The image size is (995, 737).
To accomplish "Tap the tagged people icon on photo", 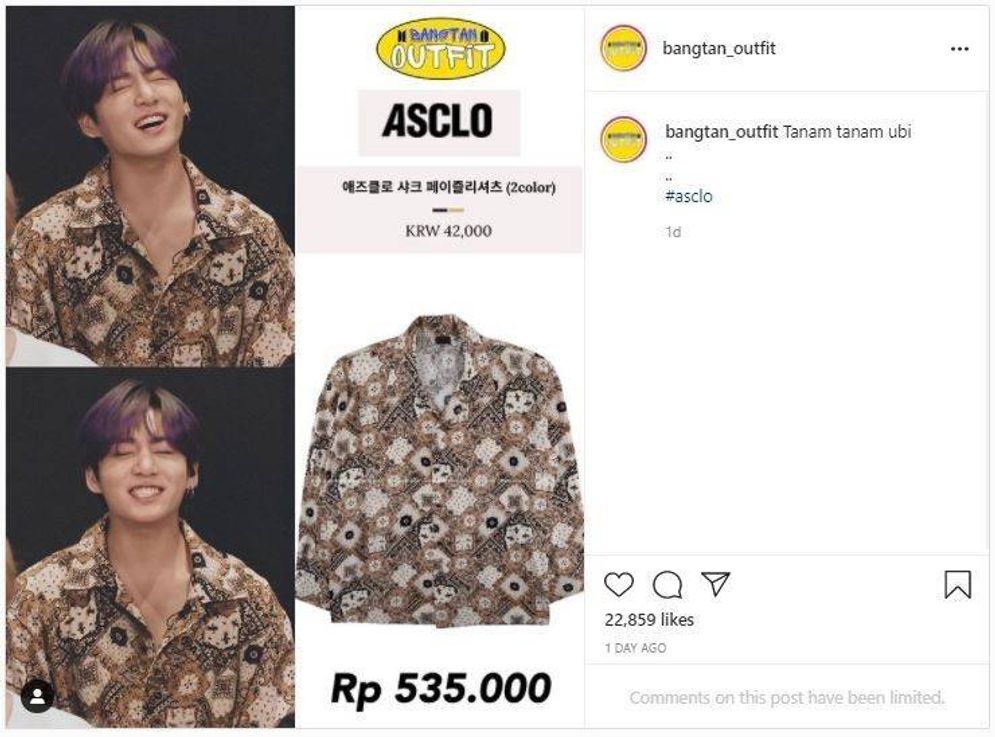I will (x=37, y=696).
